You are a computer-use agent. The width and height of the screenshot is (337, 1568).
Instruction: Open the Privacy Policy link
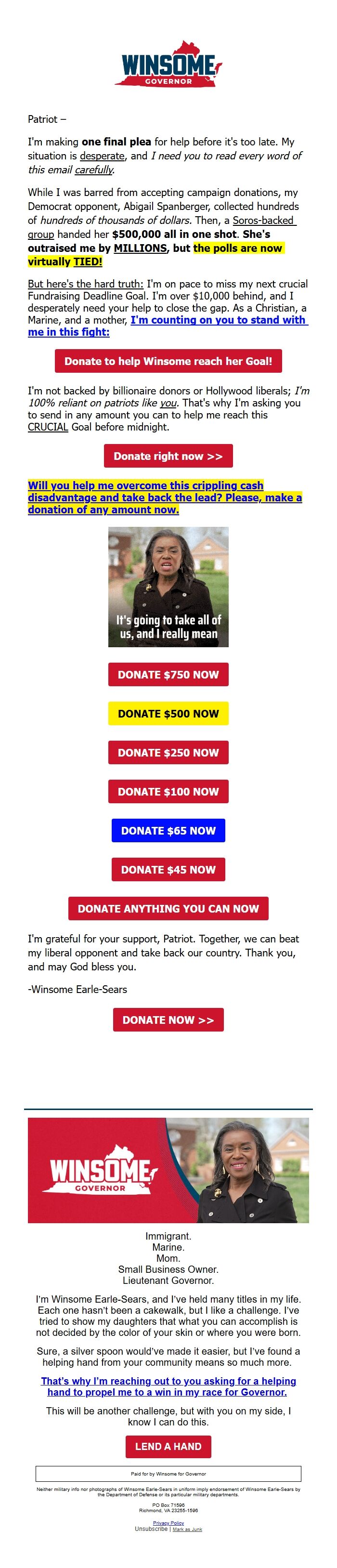[x=168, y=1522]
